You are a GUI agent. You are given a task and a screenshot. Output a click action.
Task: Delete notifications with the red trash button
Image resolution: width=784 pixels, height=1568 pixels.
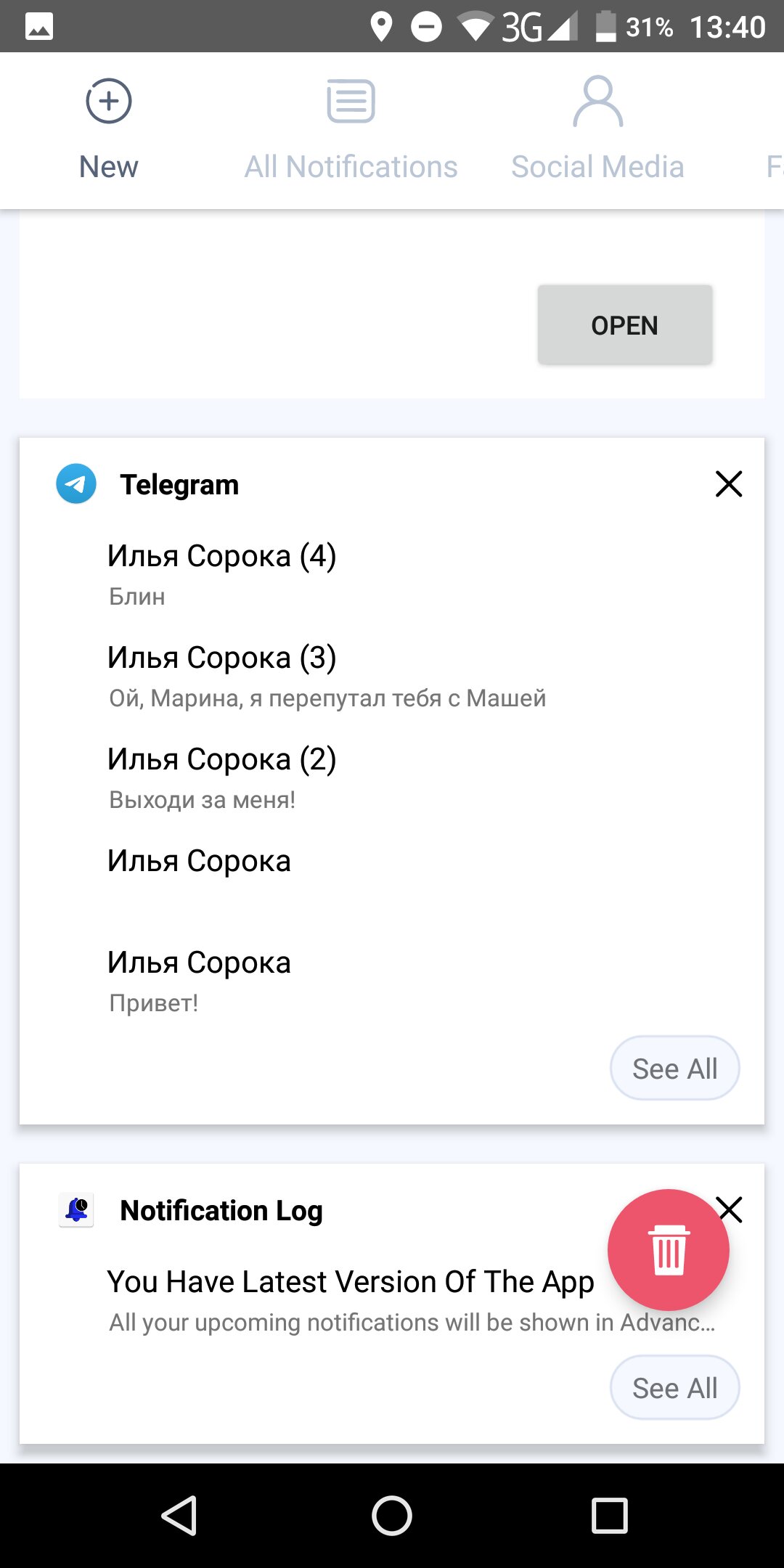668,1249
